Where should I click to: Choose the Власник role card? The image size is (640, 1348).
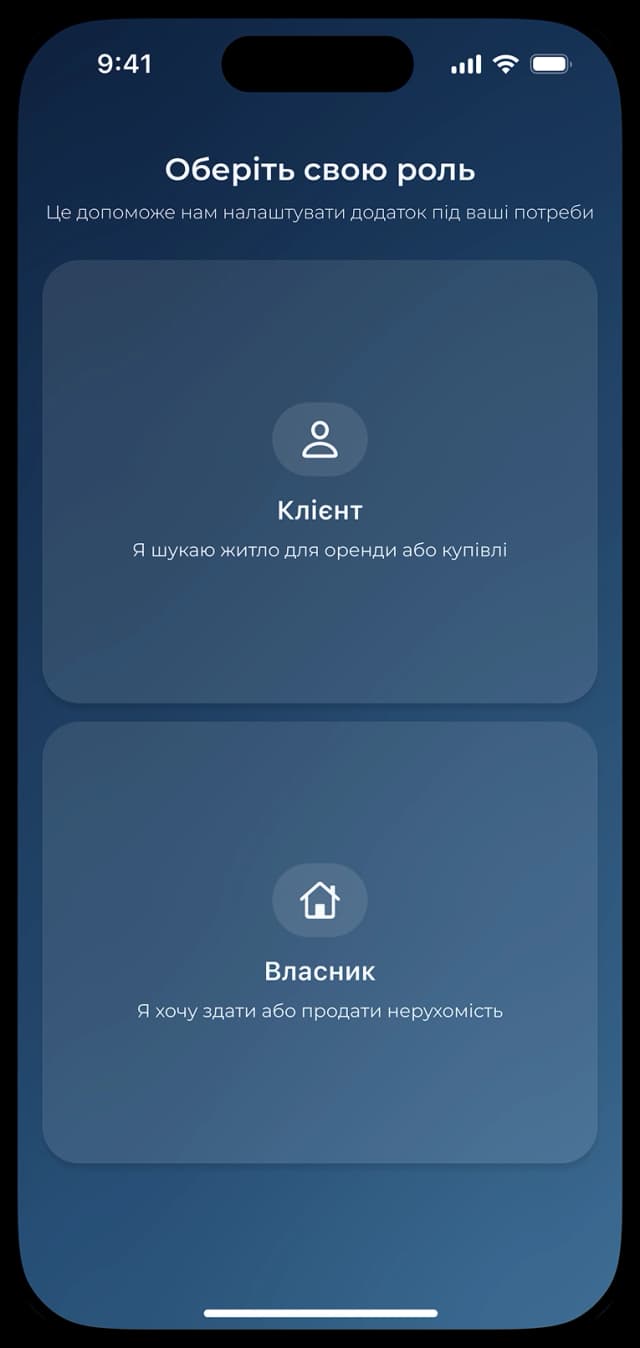(x=319, y=942)
